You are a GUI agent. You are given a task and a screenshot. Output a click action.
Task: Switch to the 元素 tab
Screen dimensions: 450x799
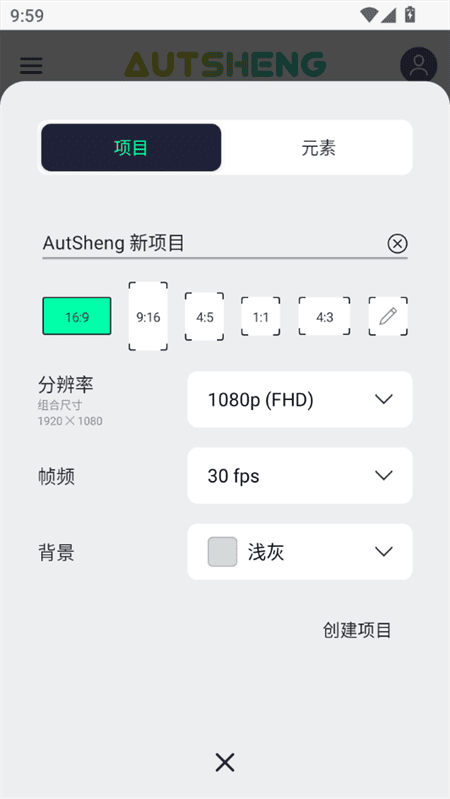coord(318,148)
